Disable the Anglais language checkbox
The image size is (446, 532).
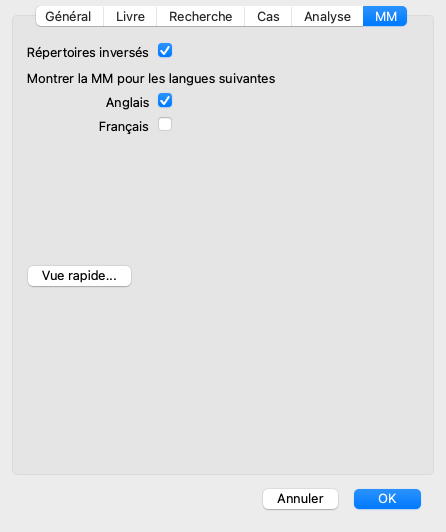pos(165,101)
